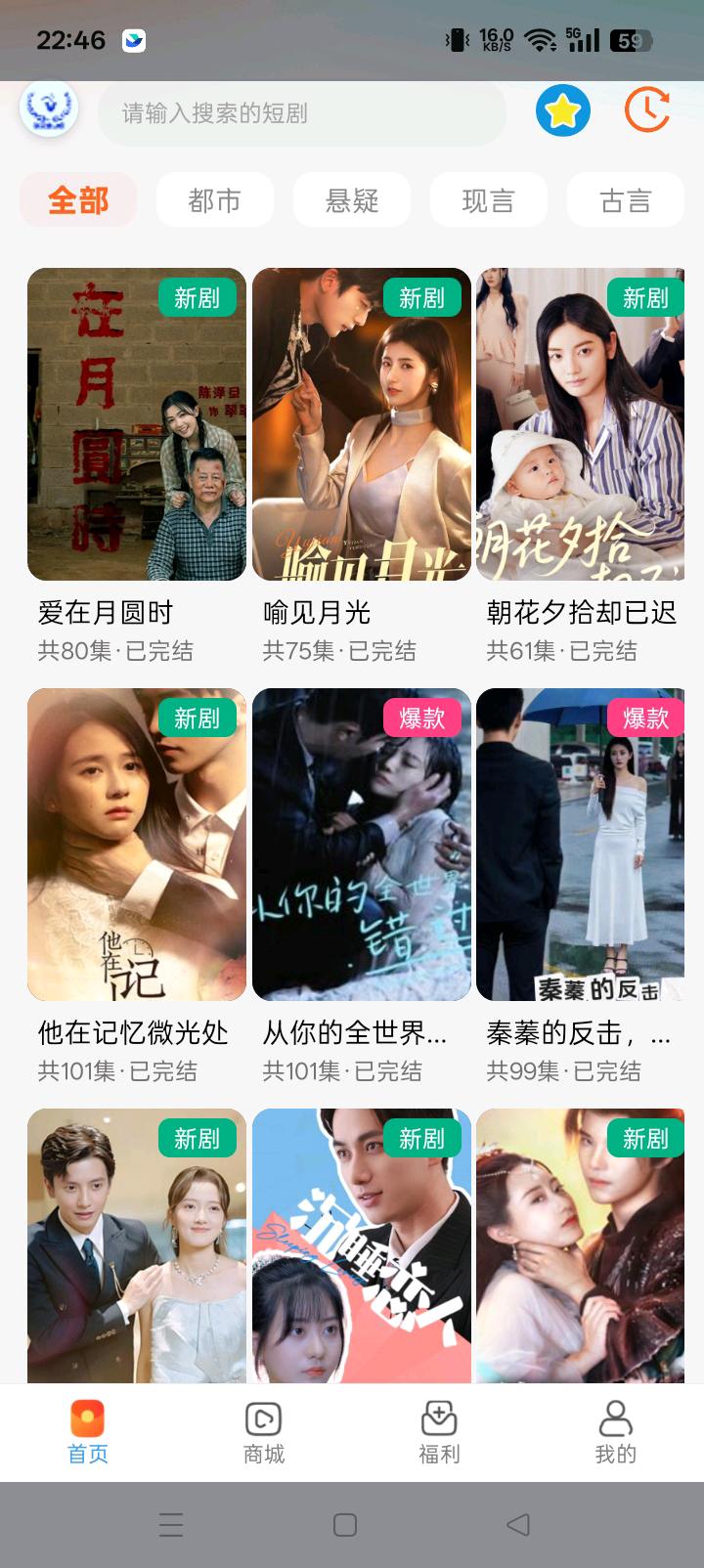The width and height of the screenshot is (704, 1568).
Task: Tap the app logo avatar in header
Action: tap(49, 109)
